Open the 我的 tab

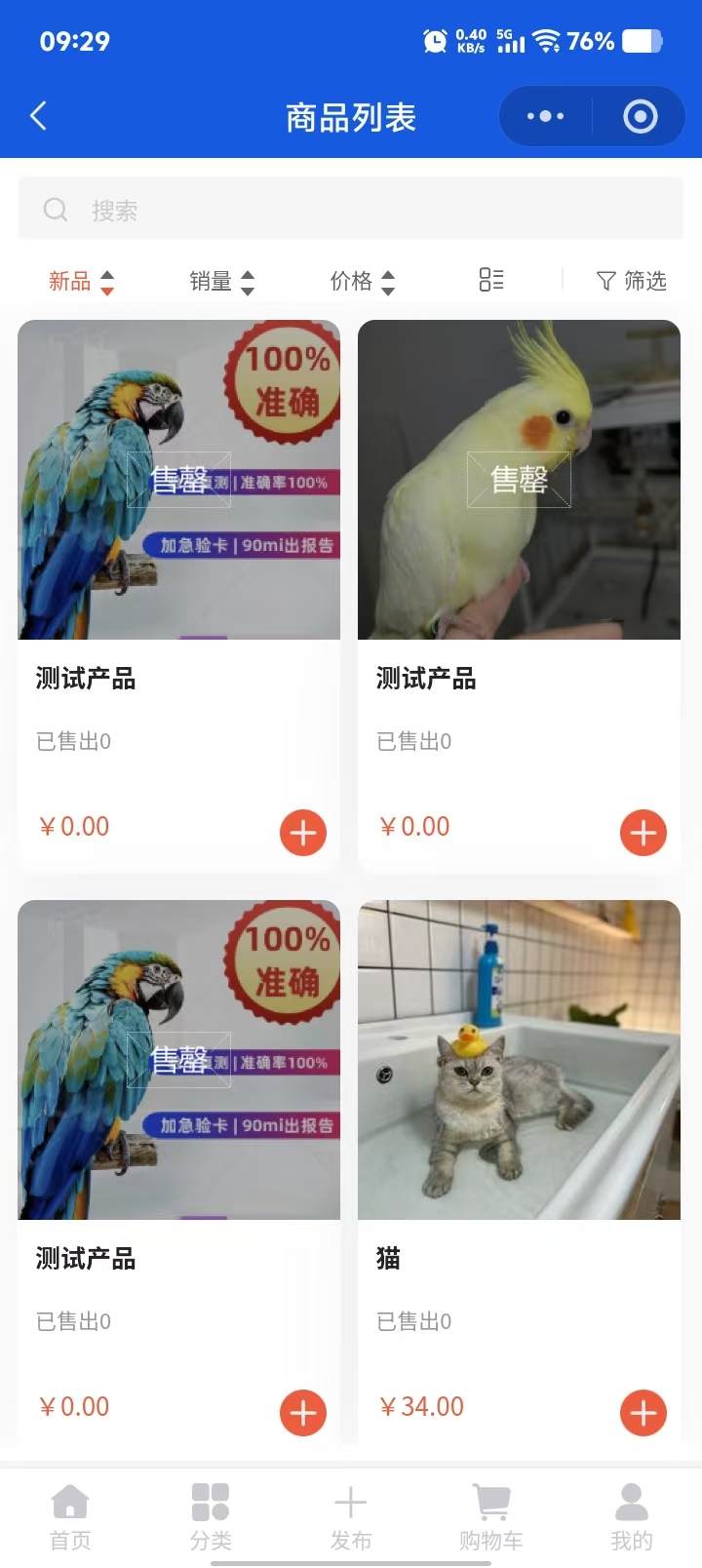coord(632,1517)
